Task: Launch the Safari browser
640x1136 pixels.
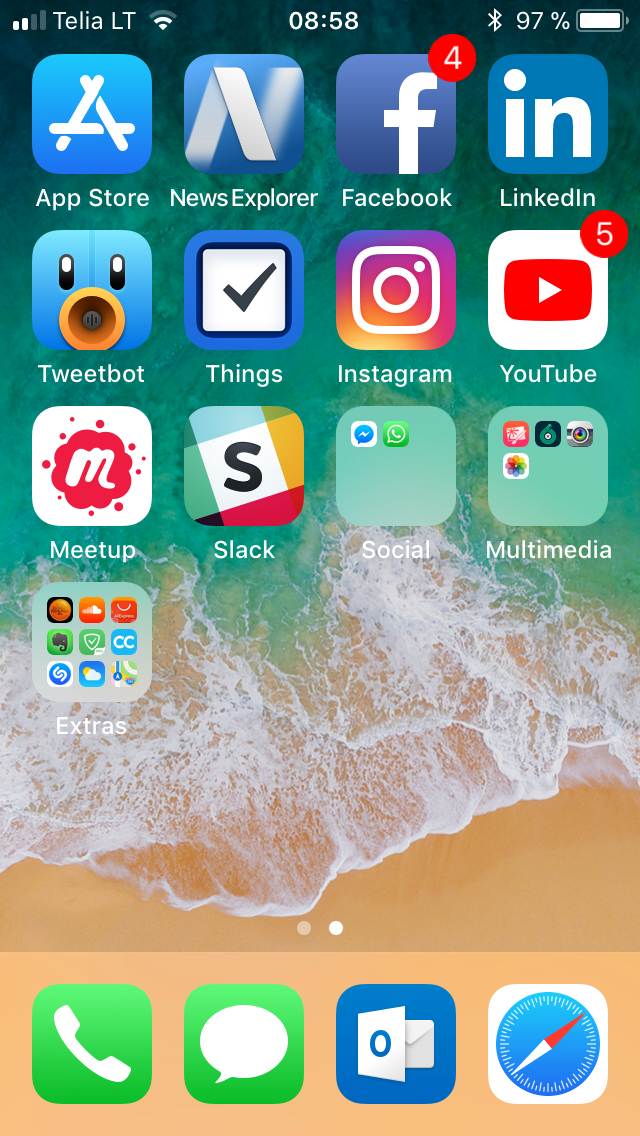Action: coord(548,1044)
